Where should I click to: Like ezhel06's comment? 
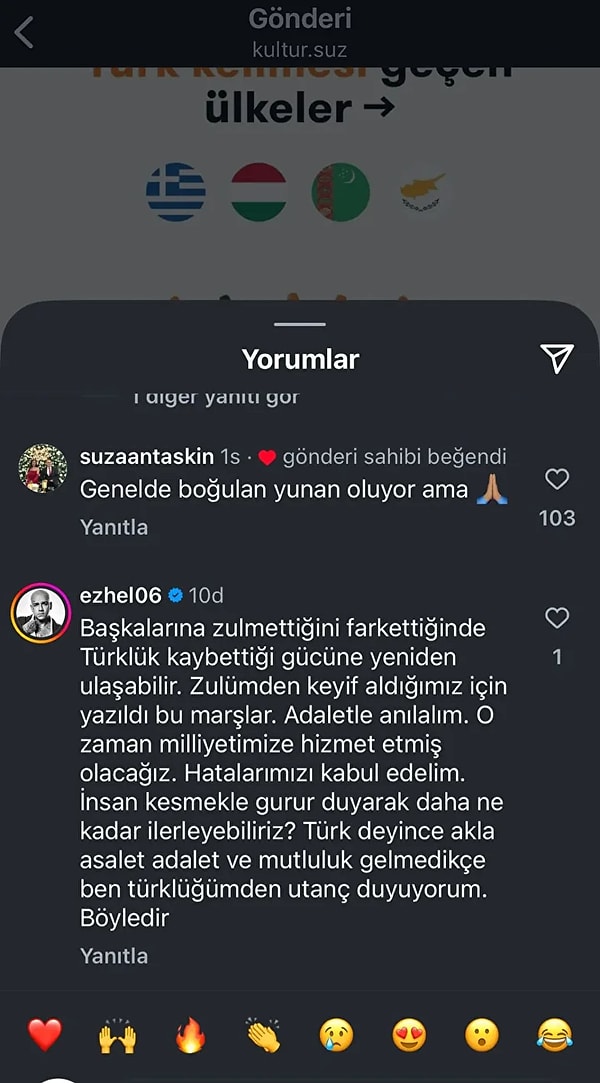coord(557,619)
